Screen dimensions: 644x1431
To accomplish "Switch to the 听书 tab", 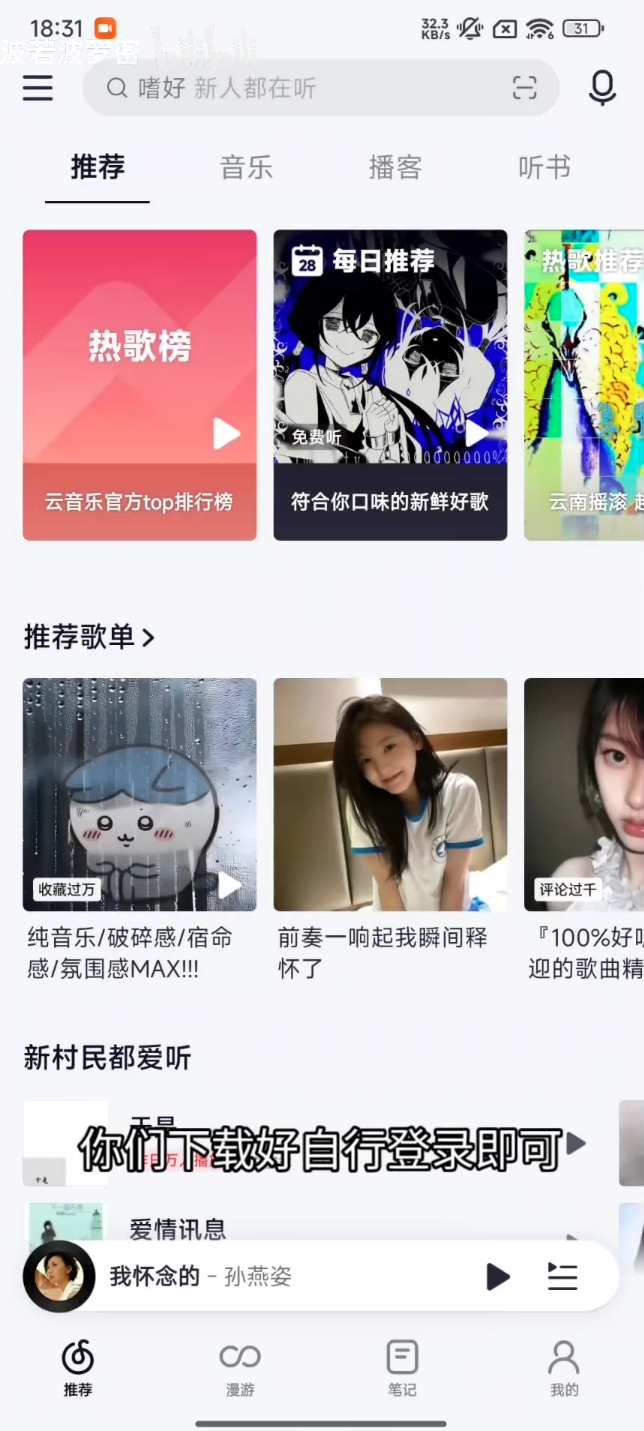I will (x=544, y=167).
